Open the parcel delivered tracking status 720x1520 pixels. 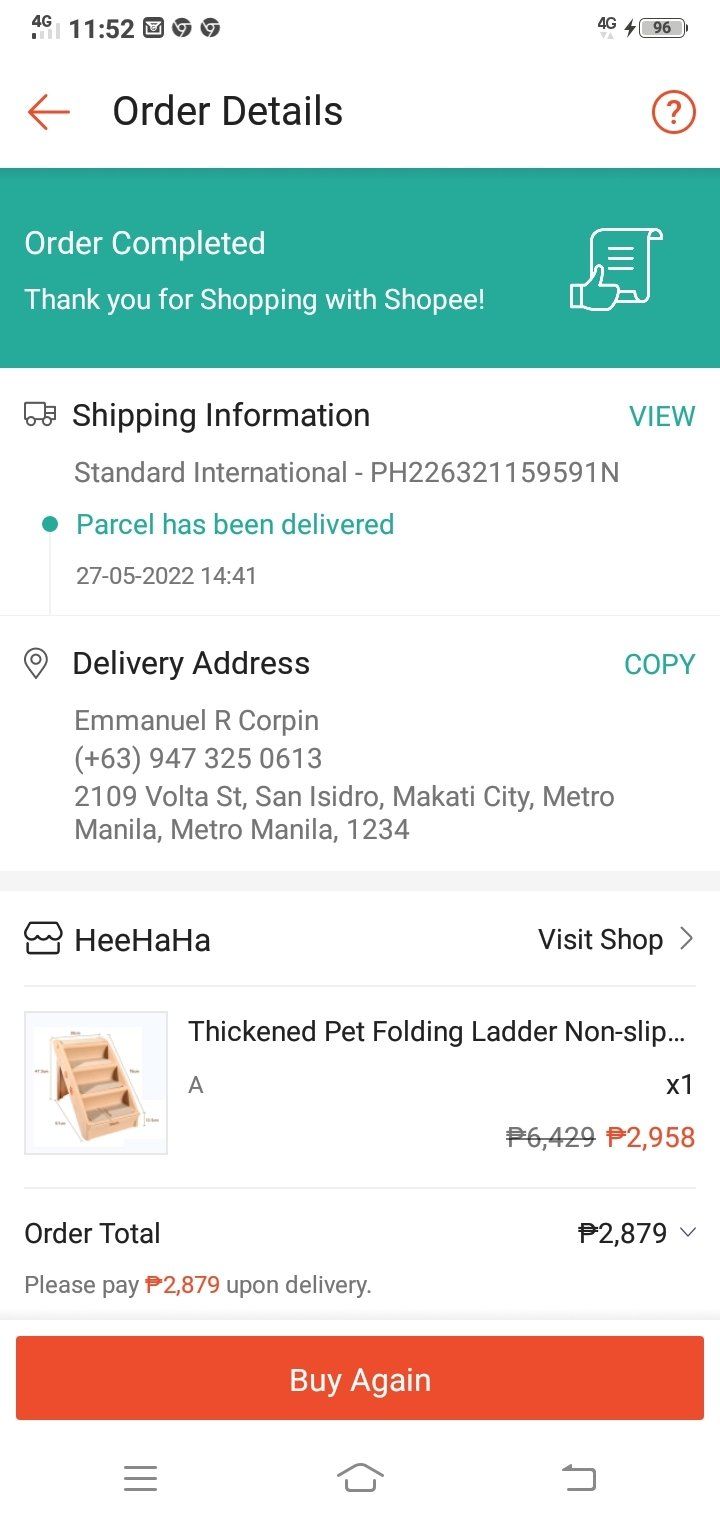coord(235,525)
